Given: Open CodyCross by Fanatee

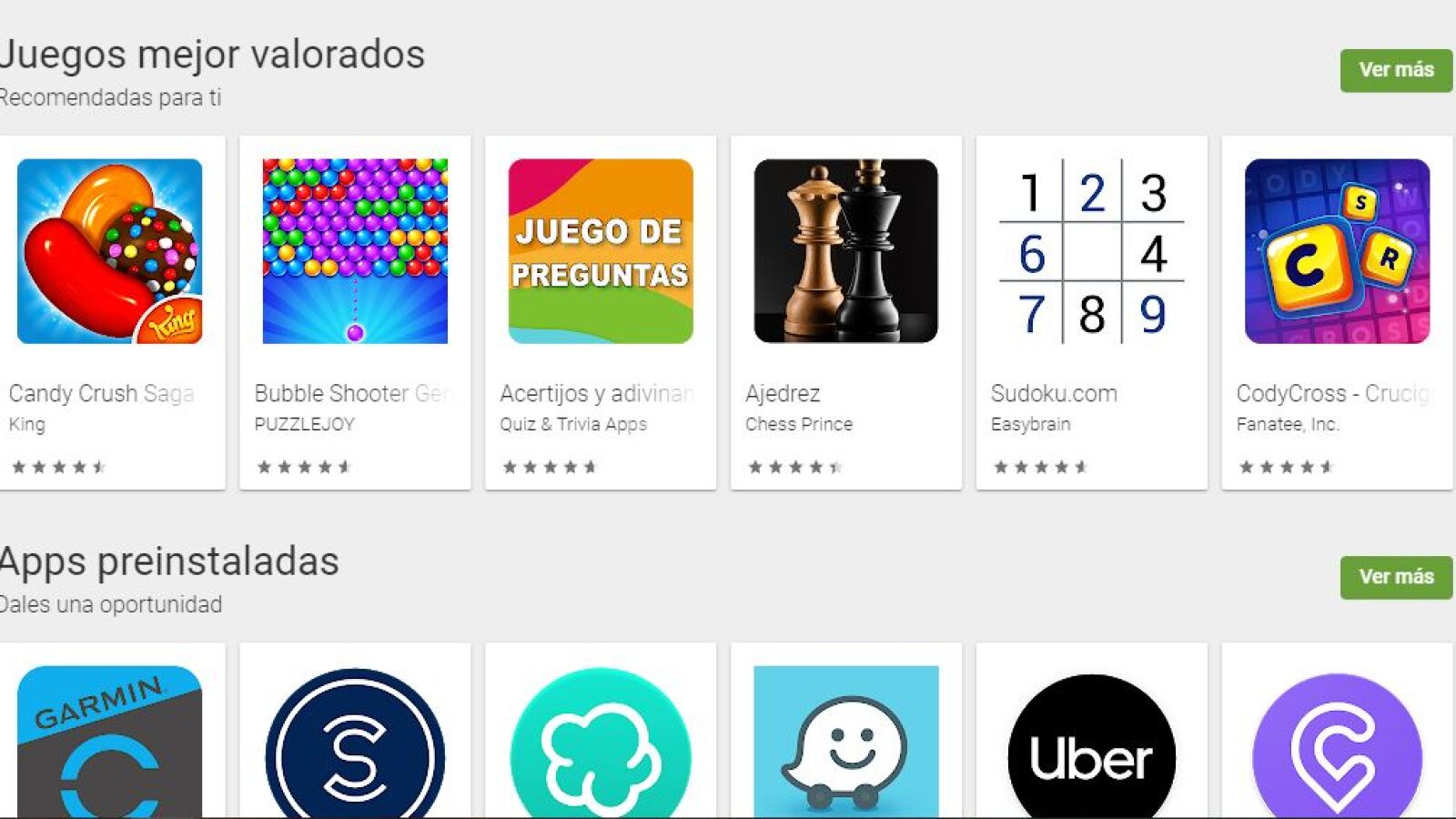Looking at the screenshot, I should point(1337,313).
